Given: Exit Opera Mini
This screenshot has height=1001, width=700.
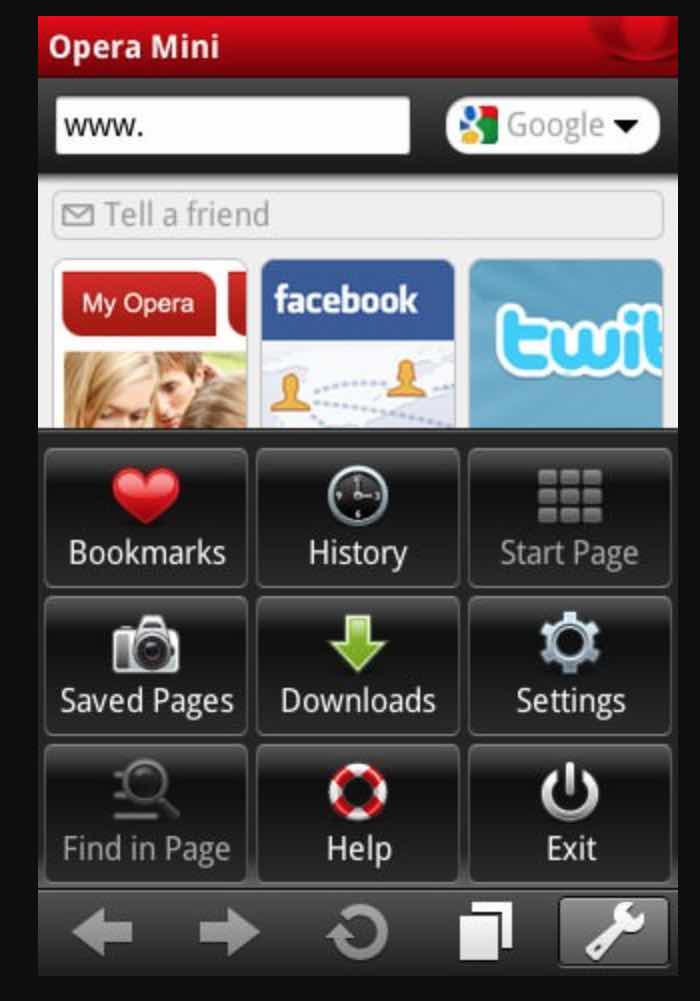Looking at the screenshot, I should 569,813.
